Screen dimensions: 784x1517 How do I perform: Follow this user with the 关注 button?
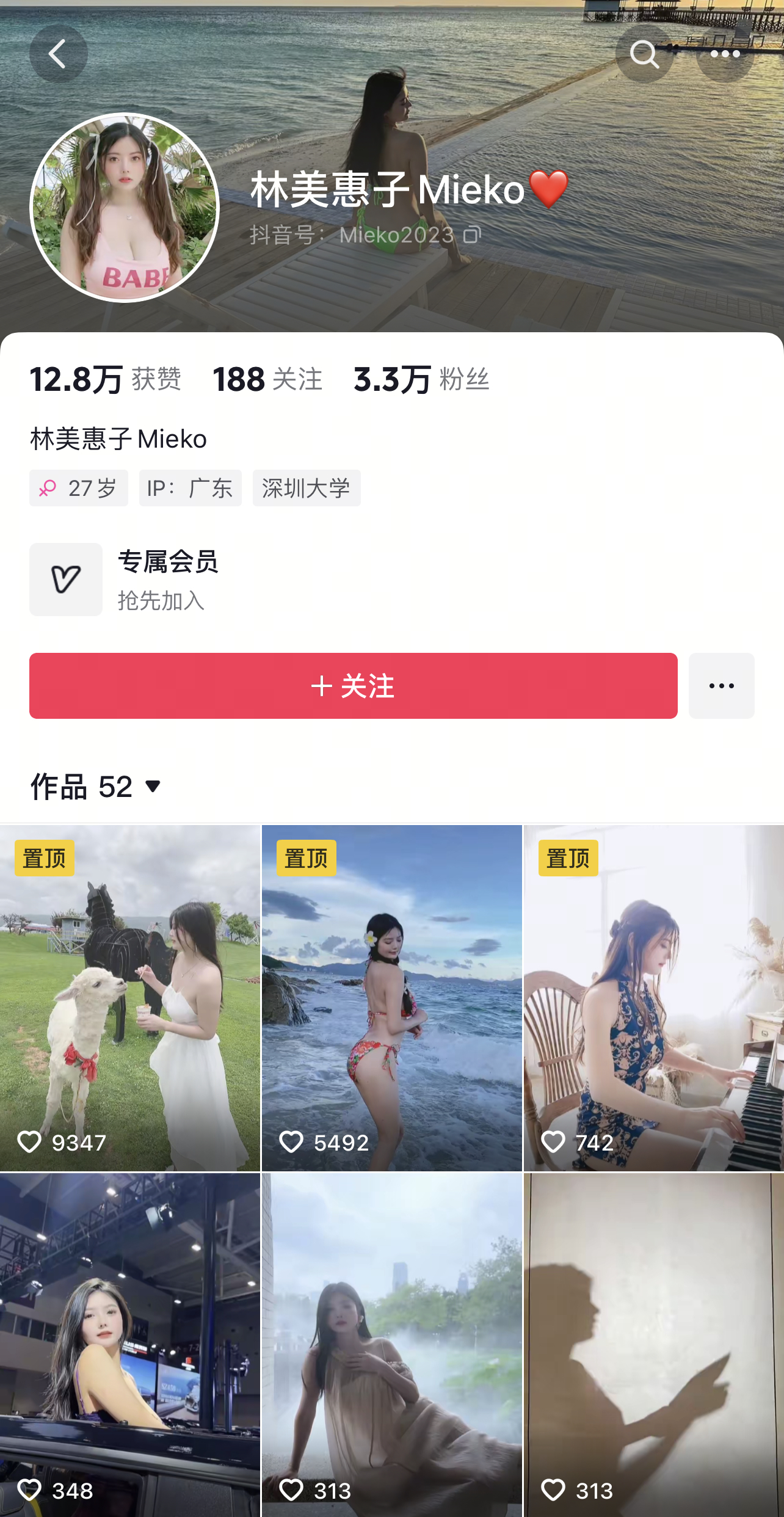[353, 686]
